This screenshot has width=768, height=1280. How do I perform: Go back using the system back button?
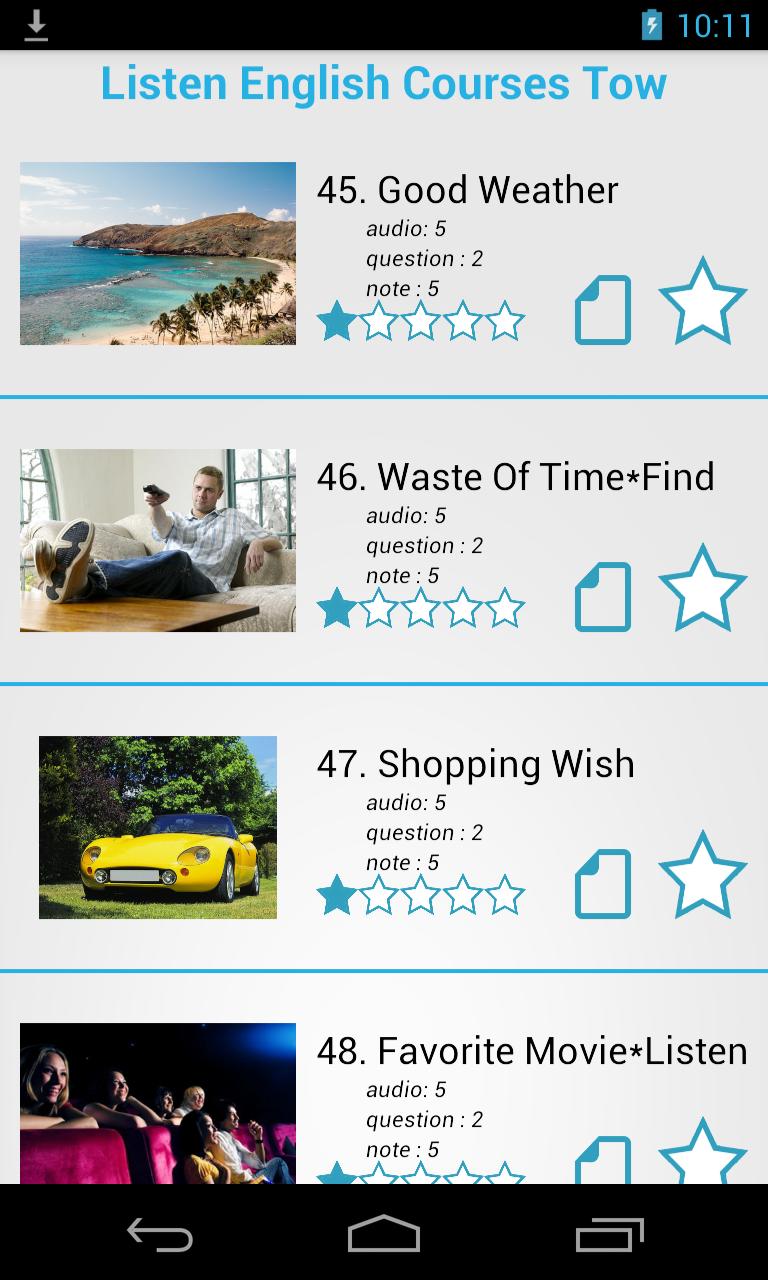coord(160,1234)
